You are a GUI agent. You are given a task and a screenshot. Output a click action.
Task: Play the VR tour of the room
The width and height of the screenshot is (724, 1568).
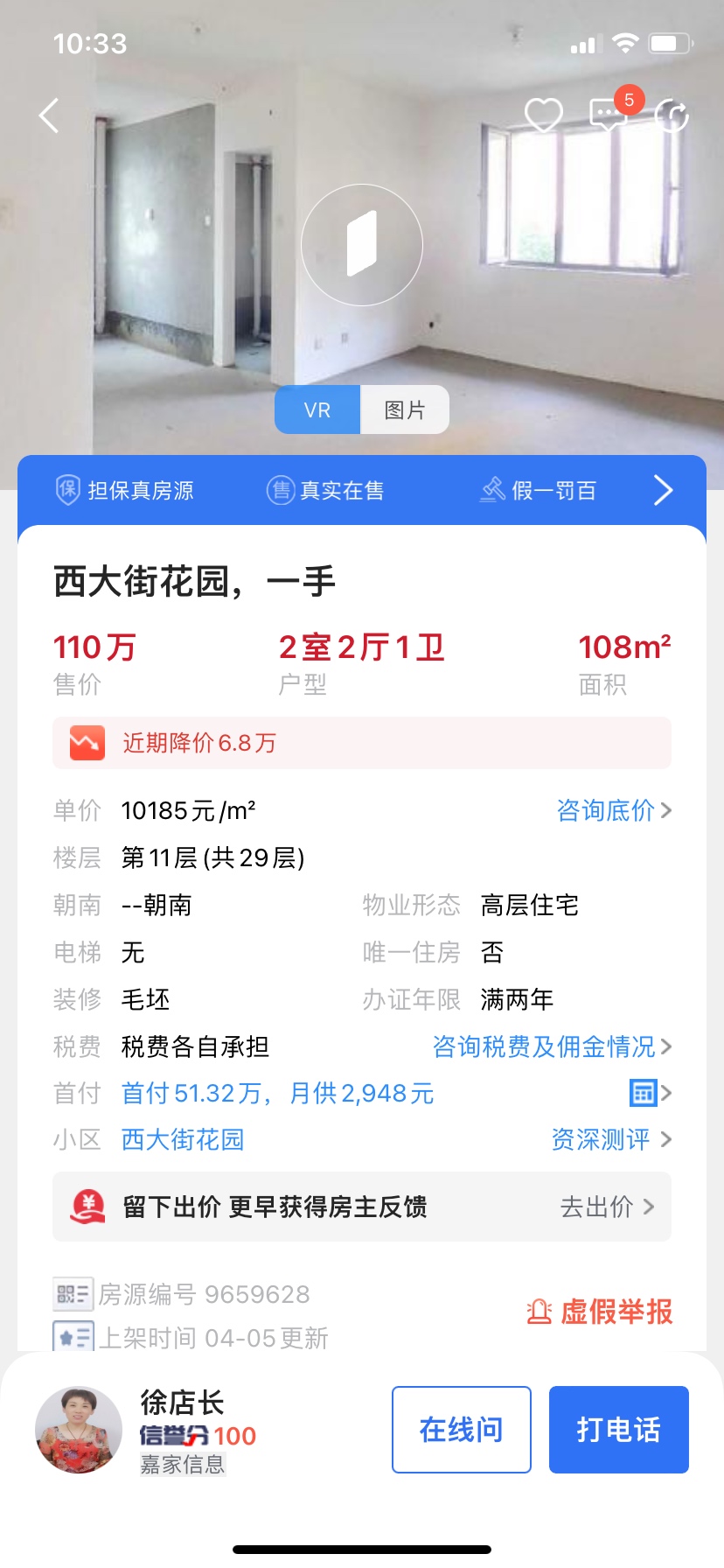click(x=362, y=245)
